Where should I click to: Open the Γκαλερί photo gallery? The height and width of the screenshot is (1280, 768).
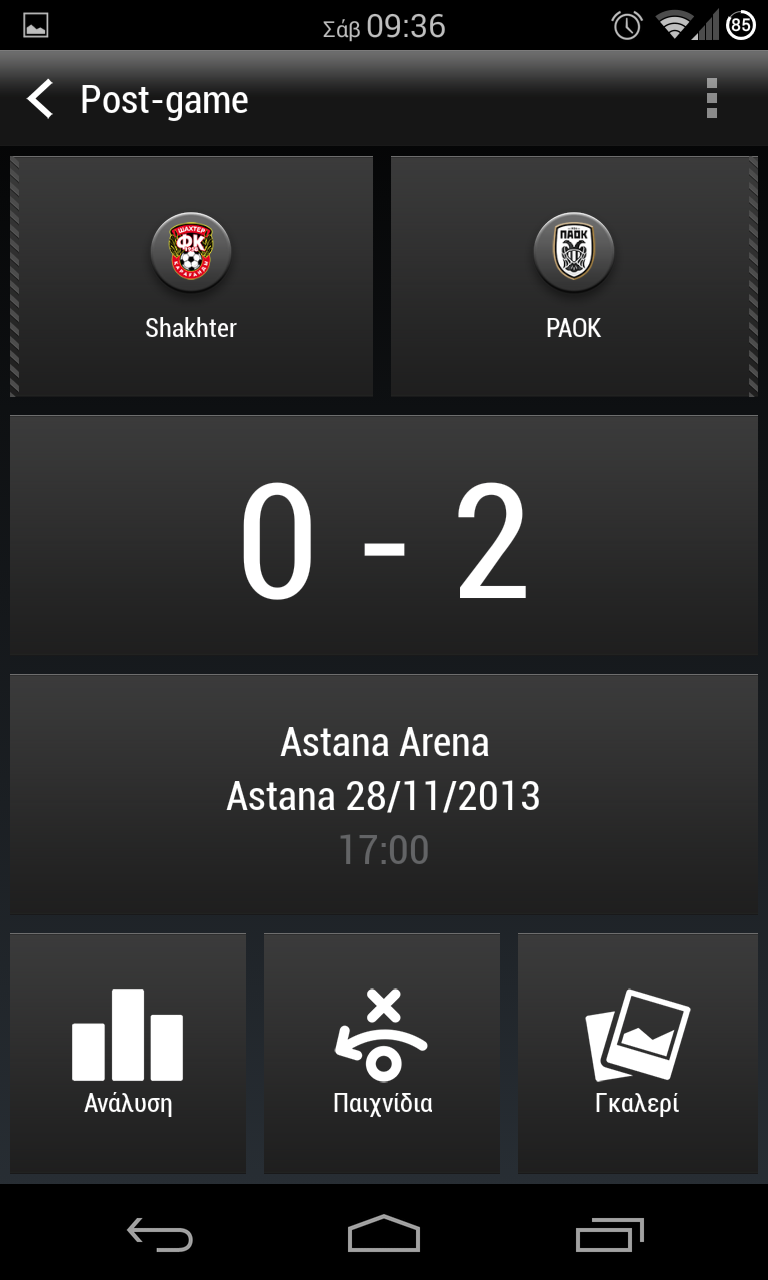point(637,1053)
